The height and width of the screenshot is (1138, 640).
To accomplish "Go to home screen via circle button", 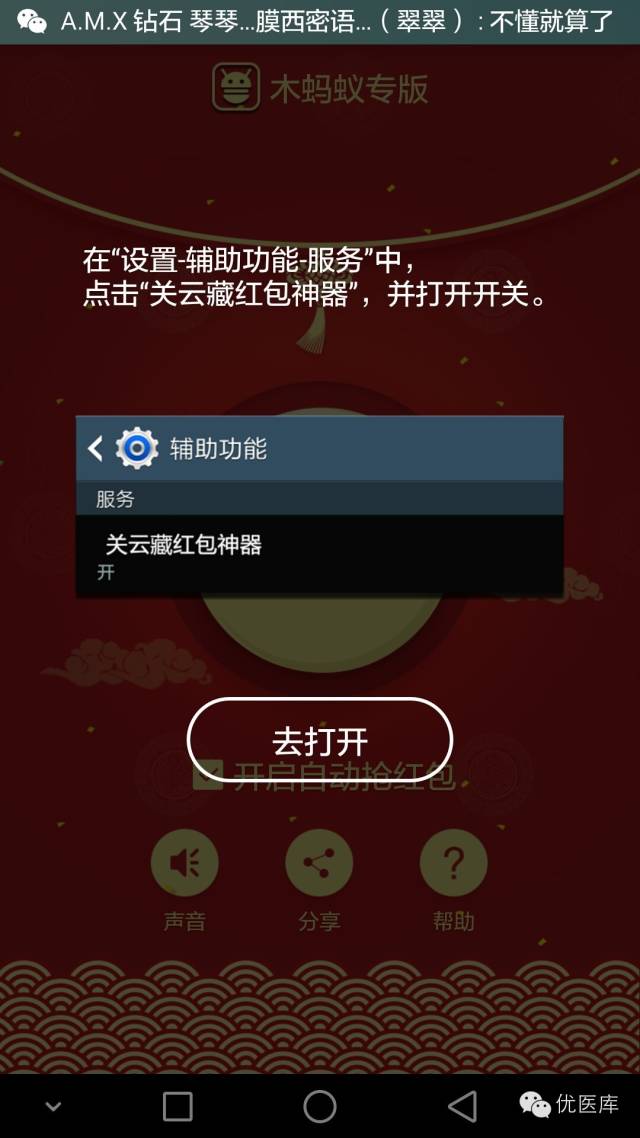I will pos(320,1105).
